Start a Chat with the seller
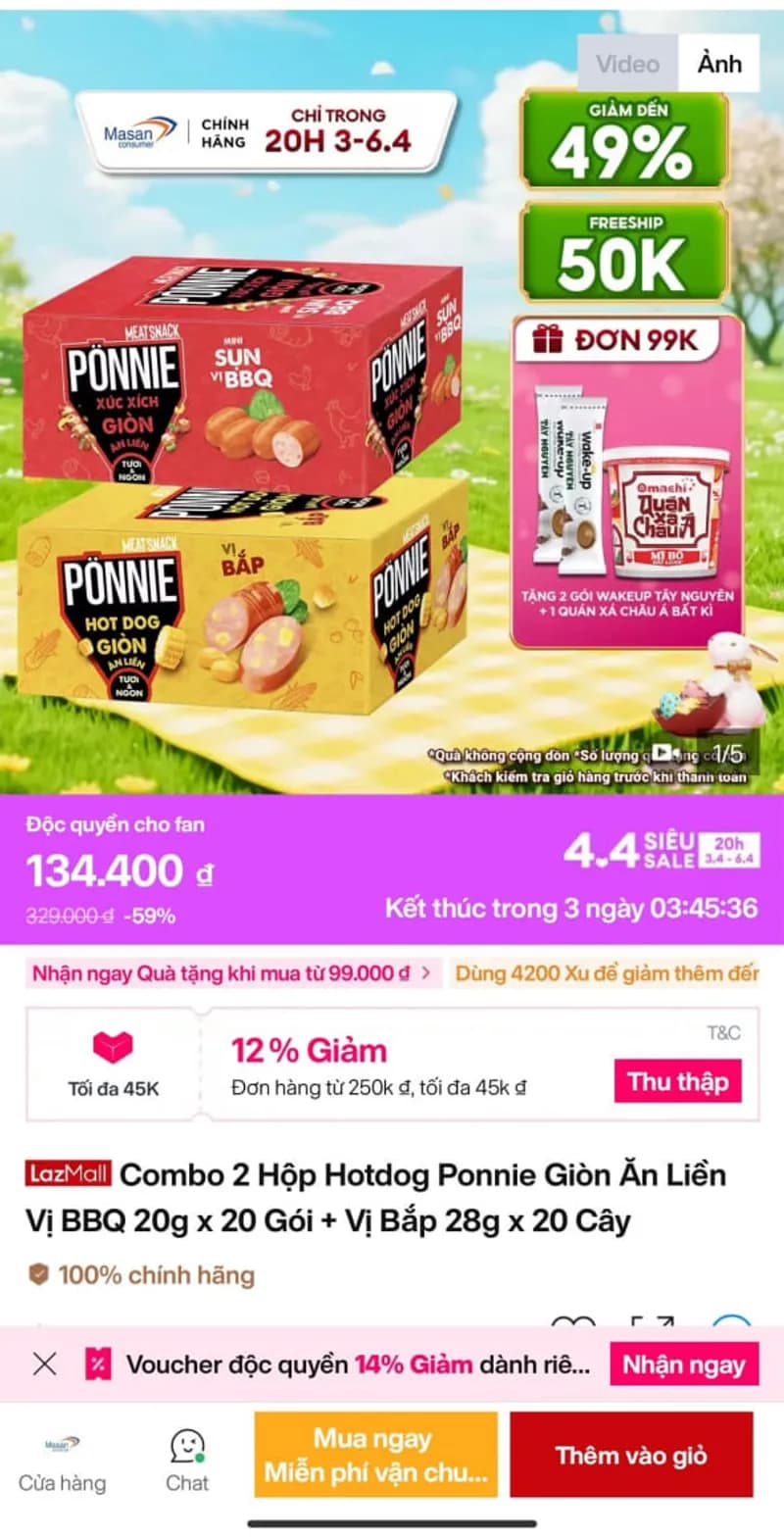 [x=186, y=1461]
